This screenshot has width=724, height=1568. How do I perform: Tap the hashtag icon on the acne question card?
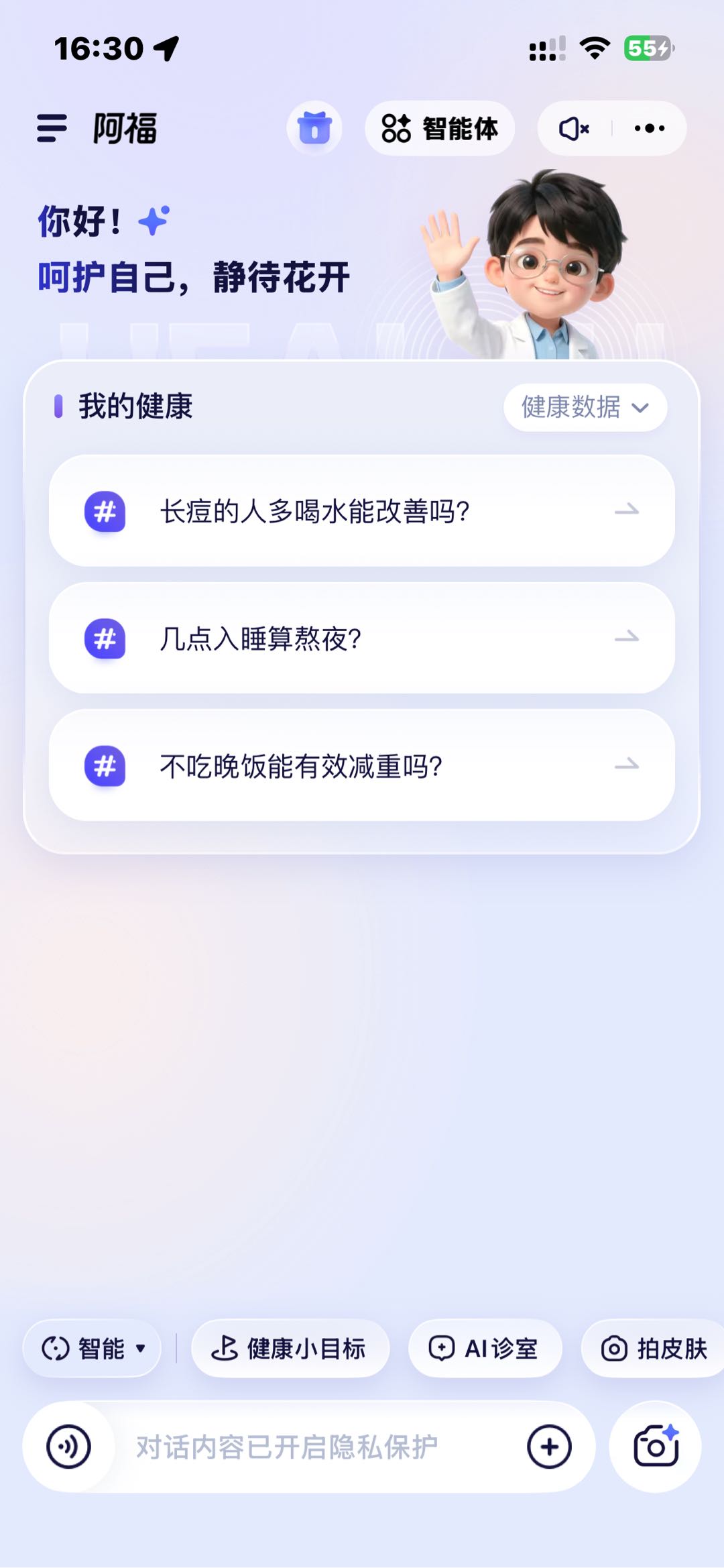point(106,512)
